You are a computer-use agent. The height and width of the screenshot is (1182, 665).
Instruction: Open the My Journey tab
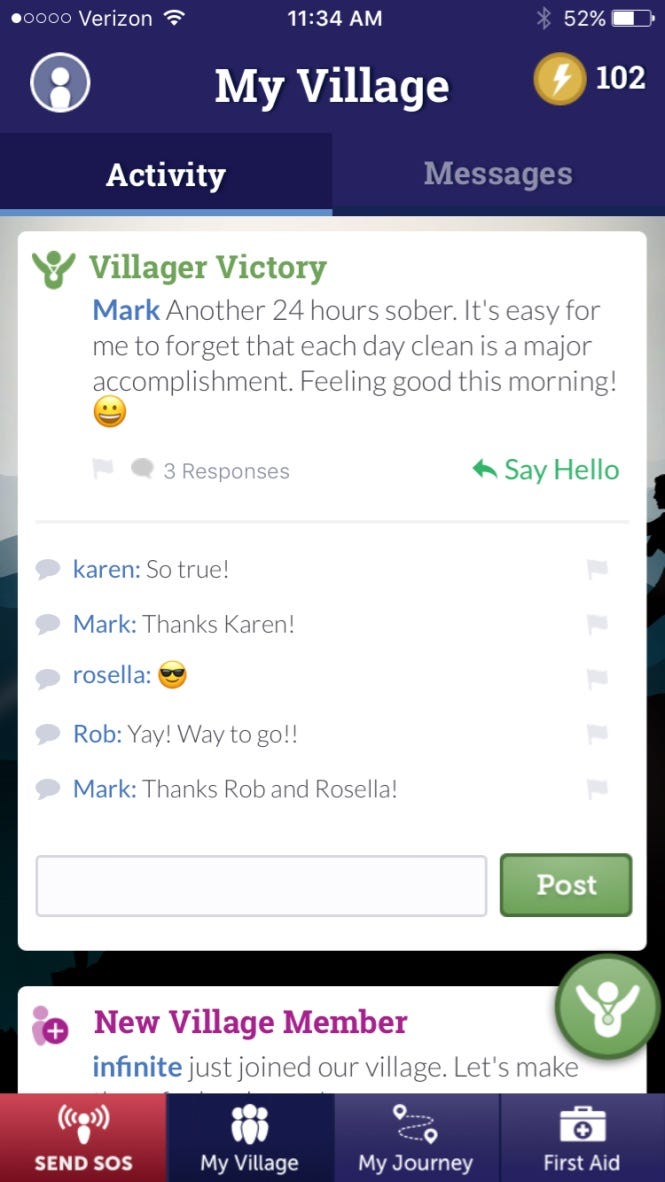click(416, 1138)
